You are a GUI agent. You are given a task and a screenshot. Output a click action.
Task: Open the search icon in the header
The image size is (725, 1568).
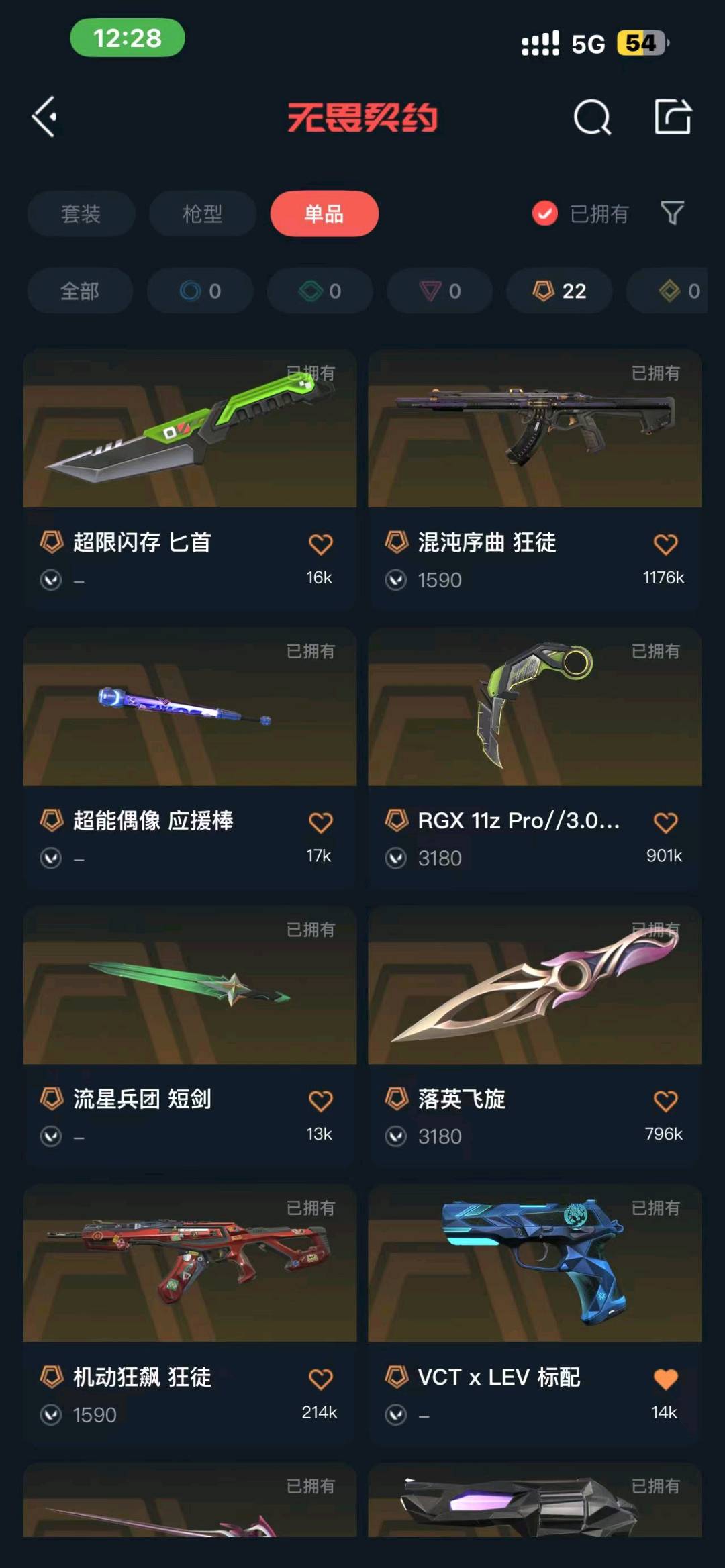(591, 117)
